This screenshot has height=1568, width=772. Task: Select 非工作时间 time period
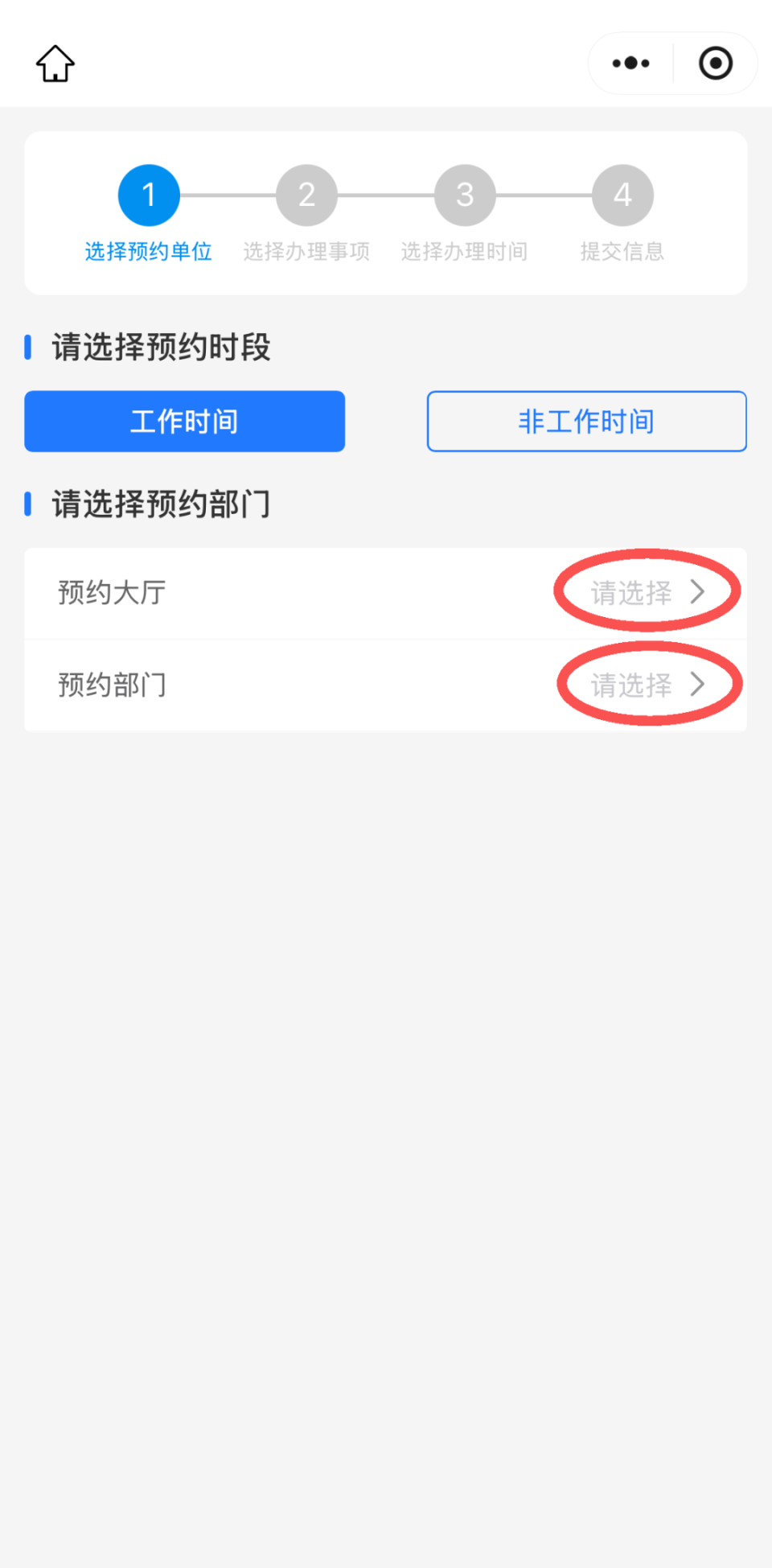pos(586,422)
